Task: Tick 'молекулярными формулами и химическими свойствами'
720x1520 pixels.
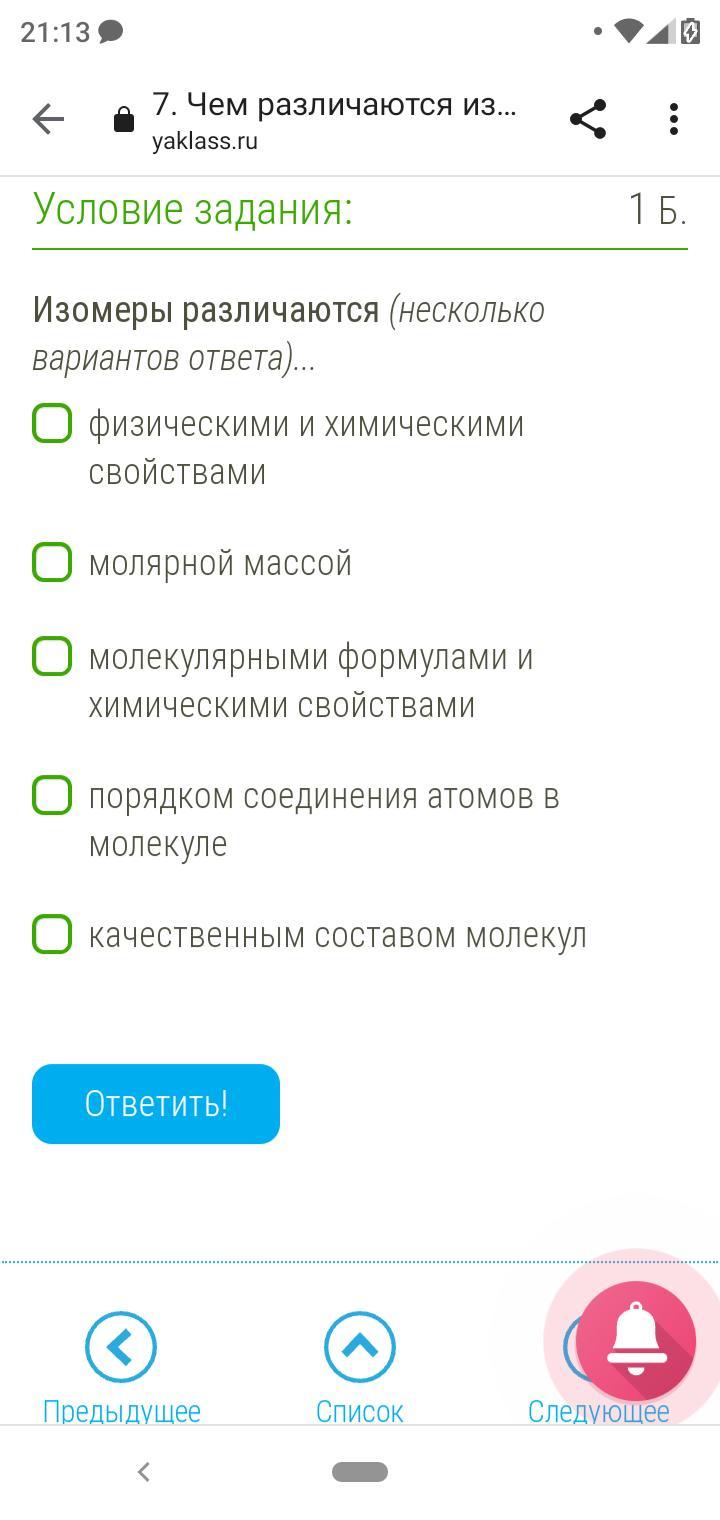Action: tap(52, 656)
